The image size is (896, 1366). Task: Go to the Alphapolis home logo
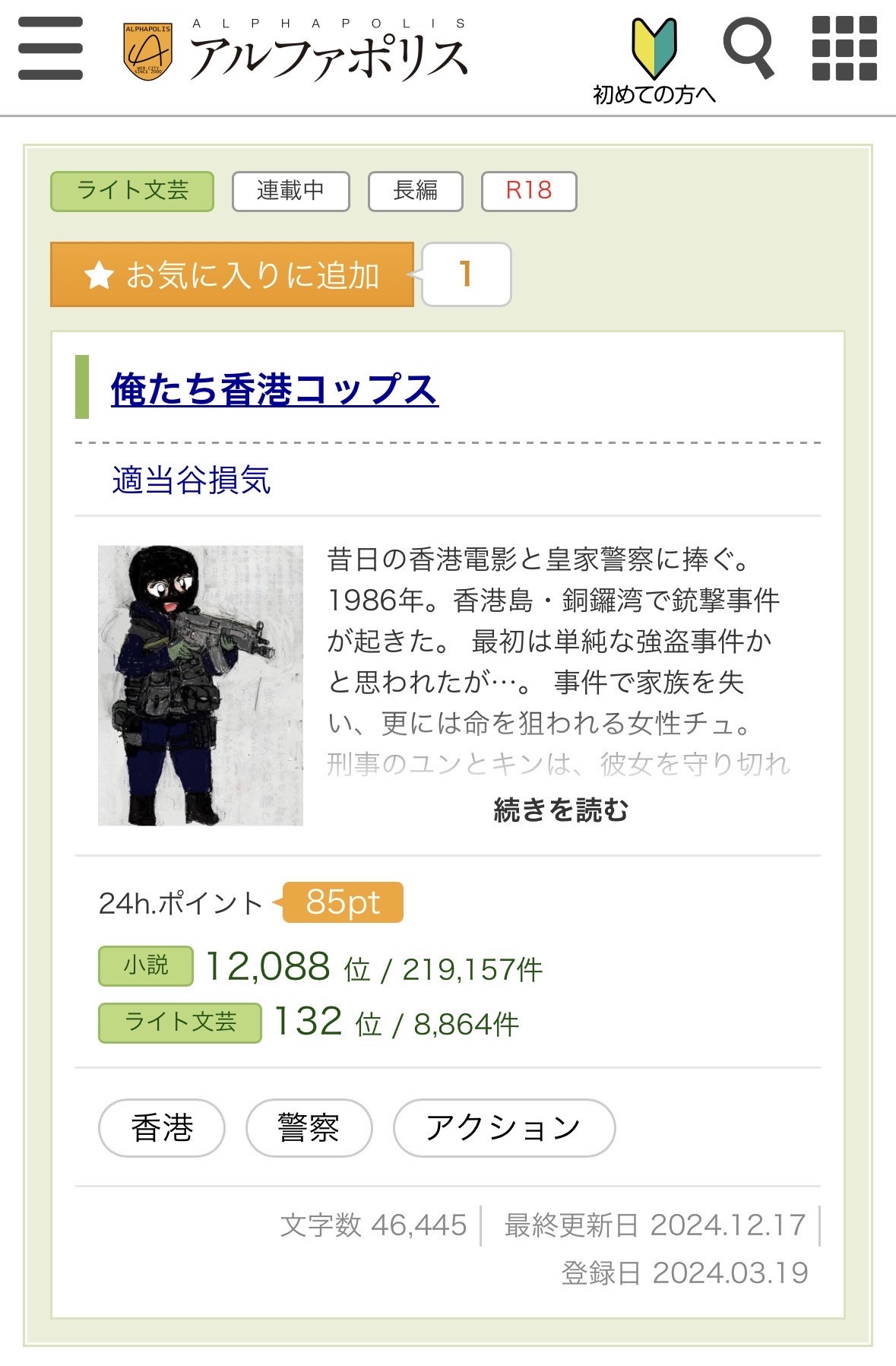pyautogui.click(x=295, y=52)
